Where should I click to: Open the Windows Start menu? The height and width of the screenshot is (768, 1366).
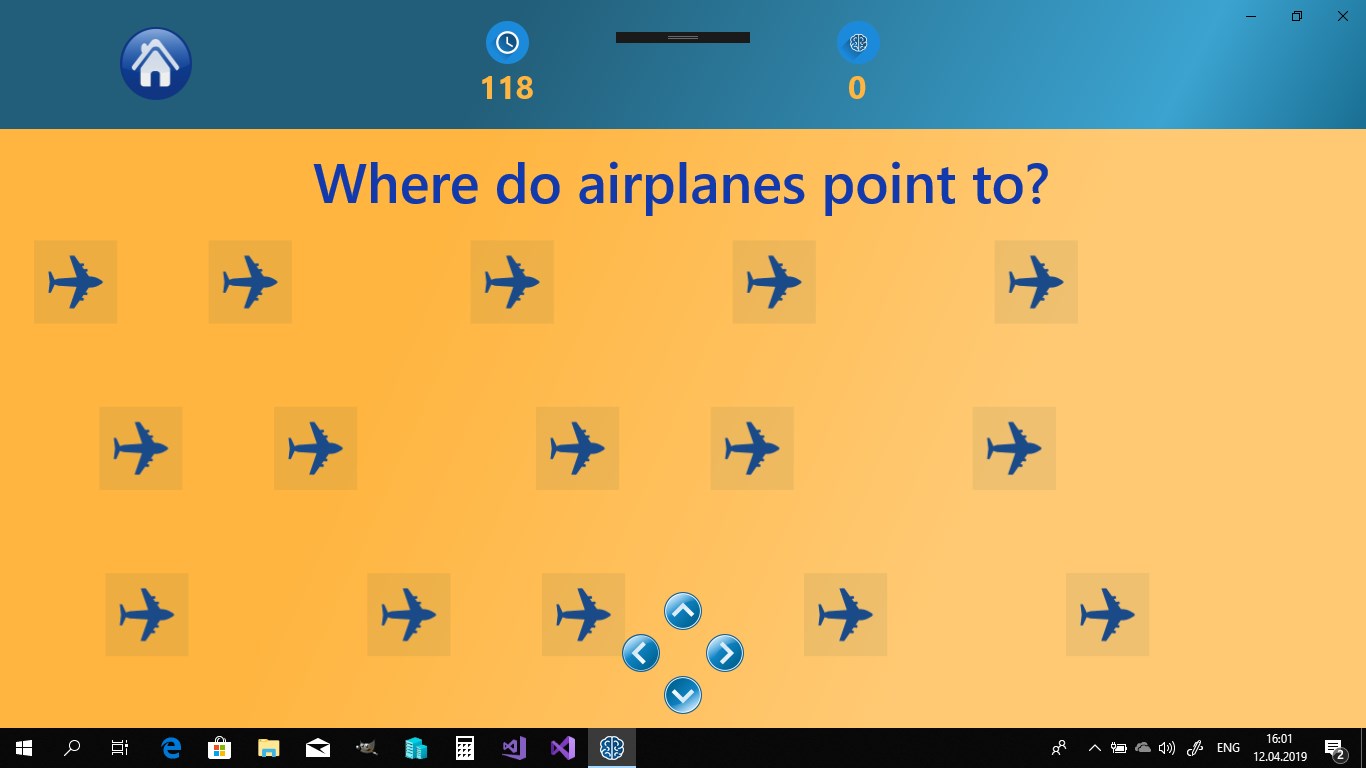pyautogui.click(x=24, y=747)
